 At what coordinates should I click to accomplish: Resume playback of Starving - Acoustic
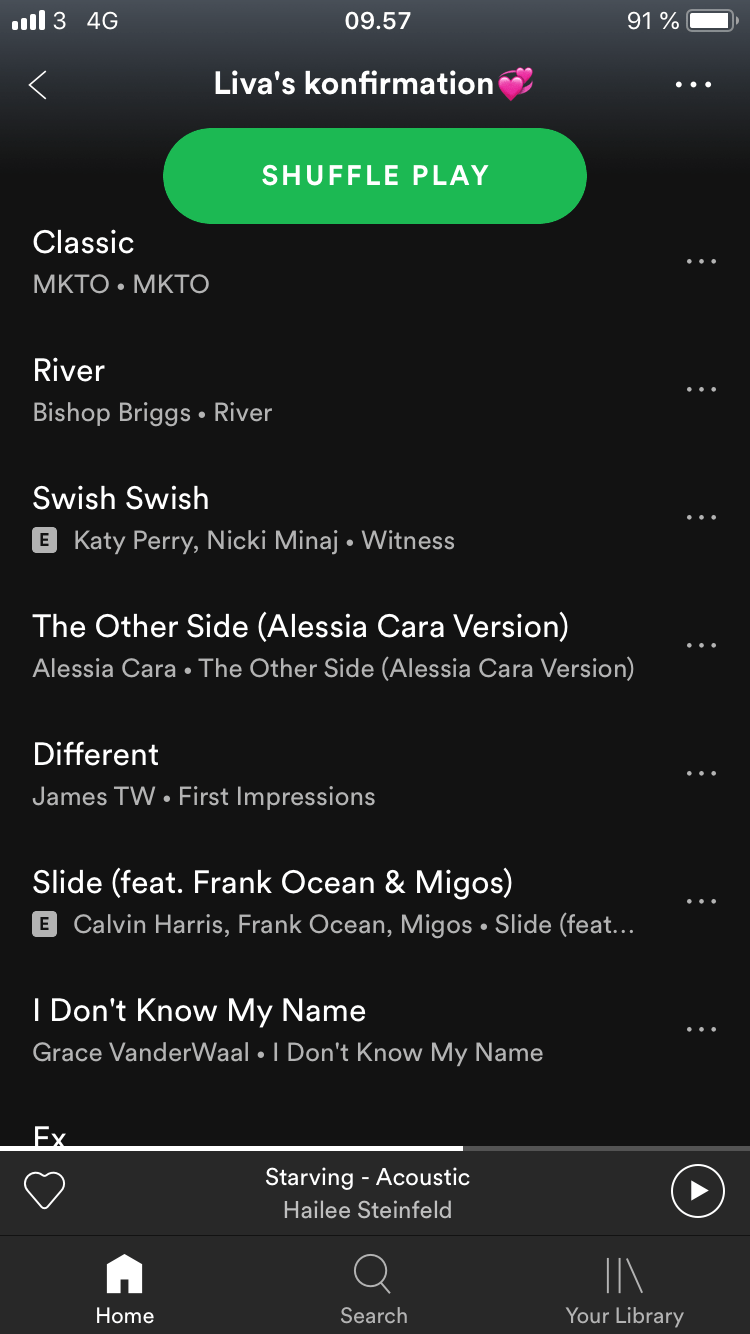(x=697, y=1191)
